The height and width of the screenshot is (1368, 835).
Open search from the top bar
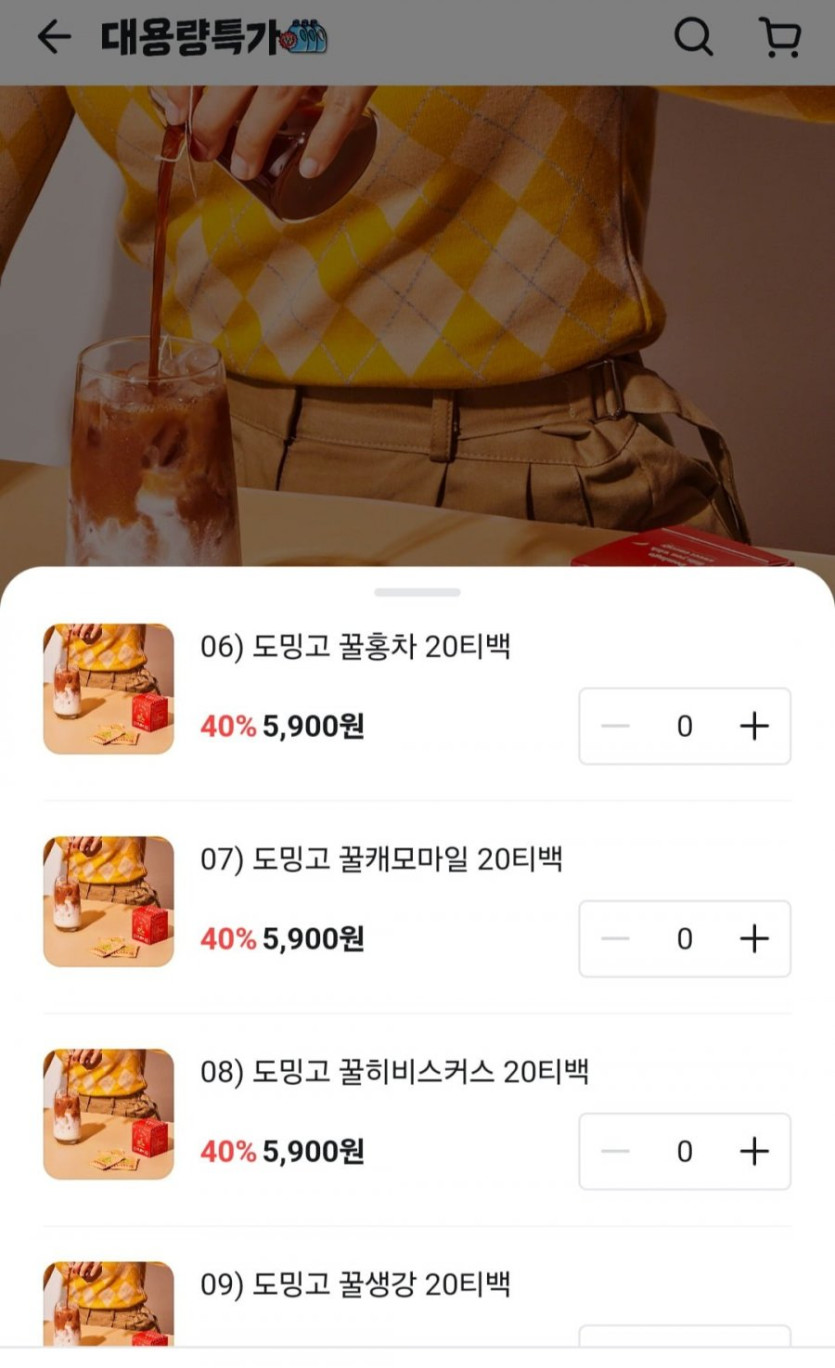coord(693,38)
